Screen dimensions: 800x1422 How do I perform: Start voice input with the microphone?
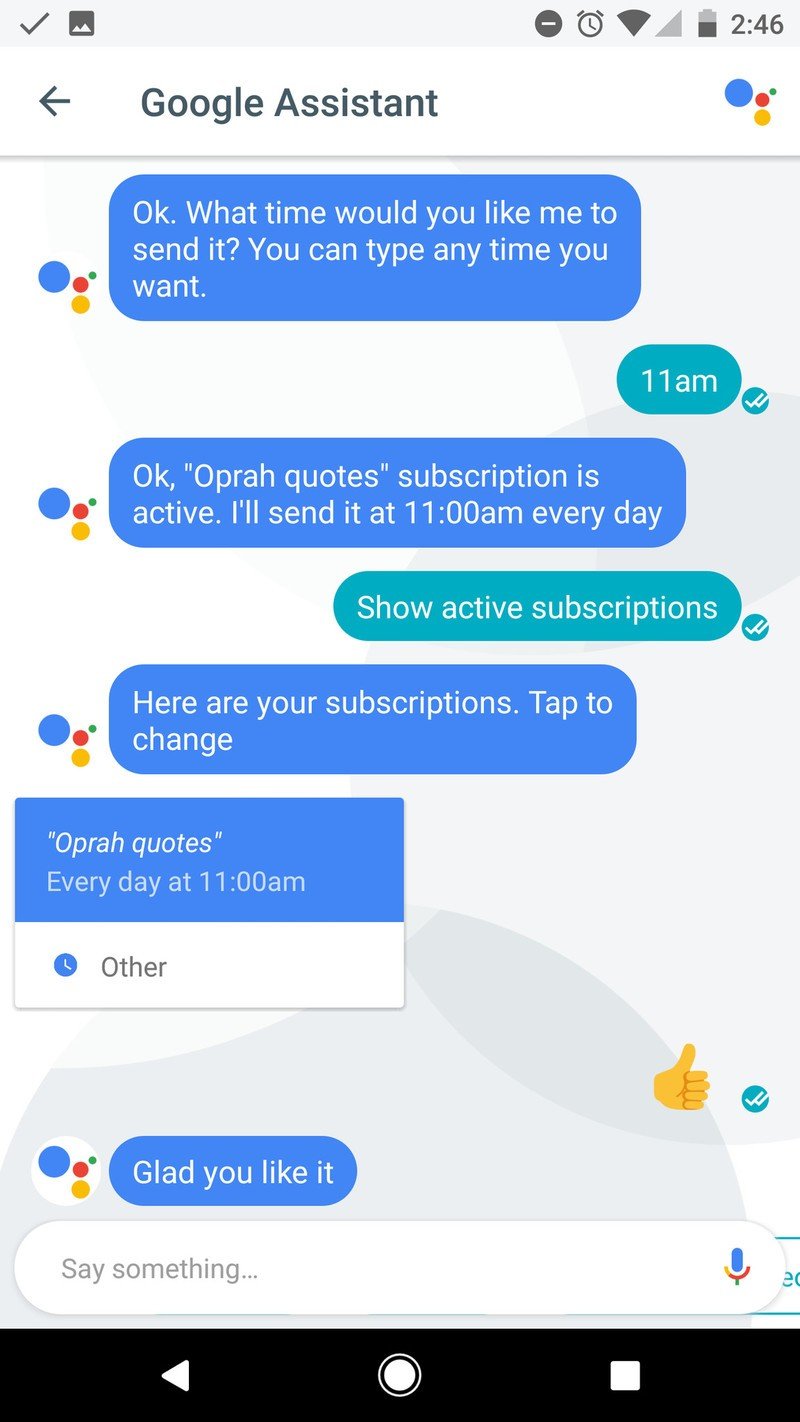coord(737,1267)
